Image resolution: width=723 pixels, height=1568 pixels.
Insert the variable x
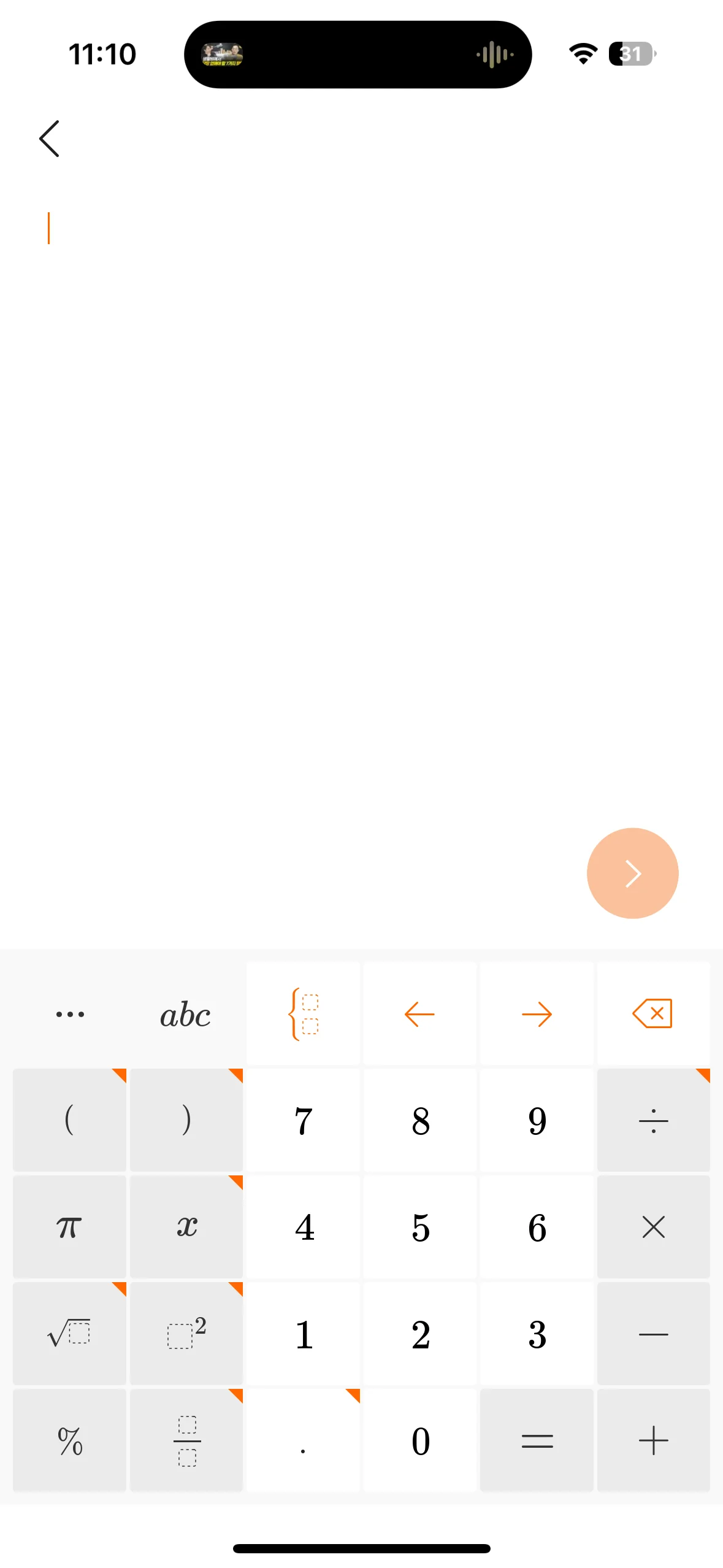(186, 1227)
